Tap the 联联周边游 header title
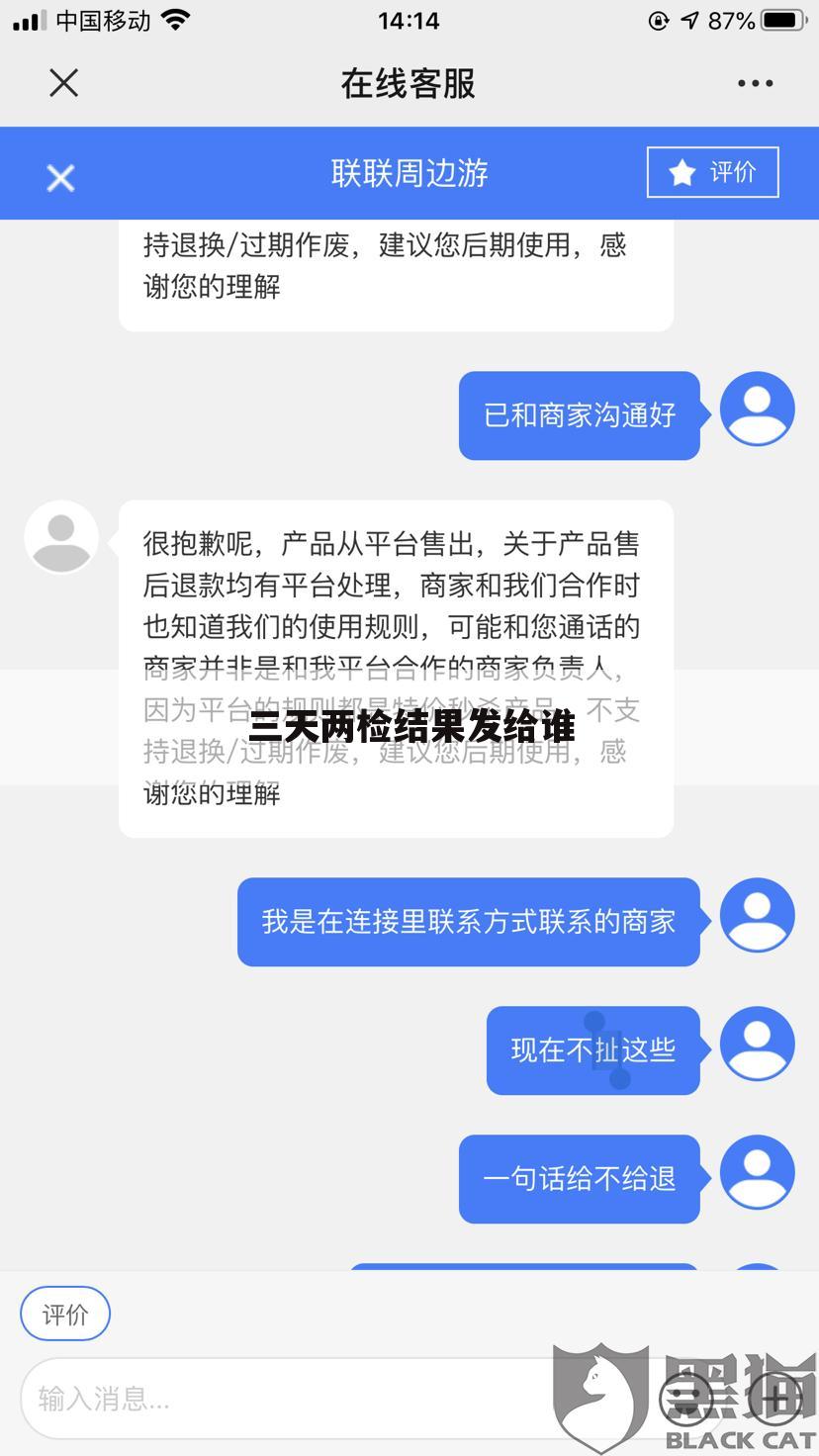The image size is (819, 1456). pos(409,172)
